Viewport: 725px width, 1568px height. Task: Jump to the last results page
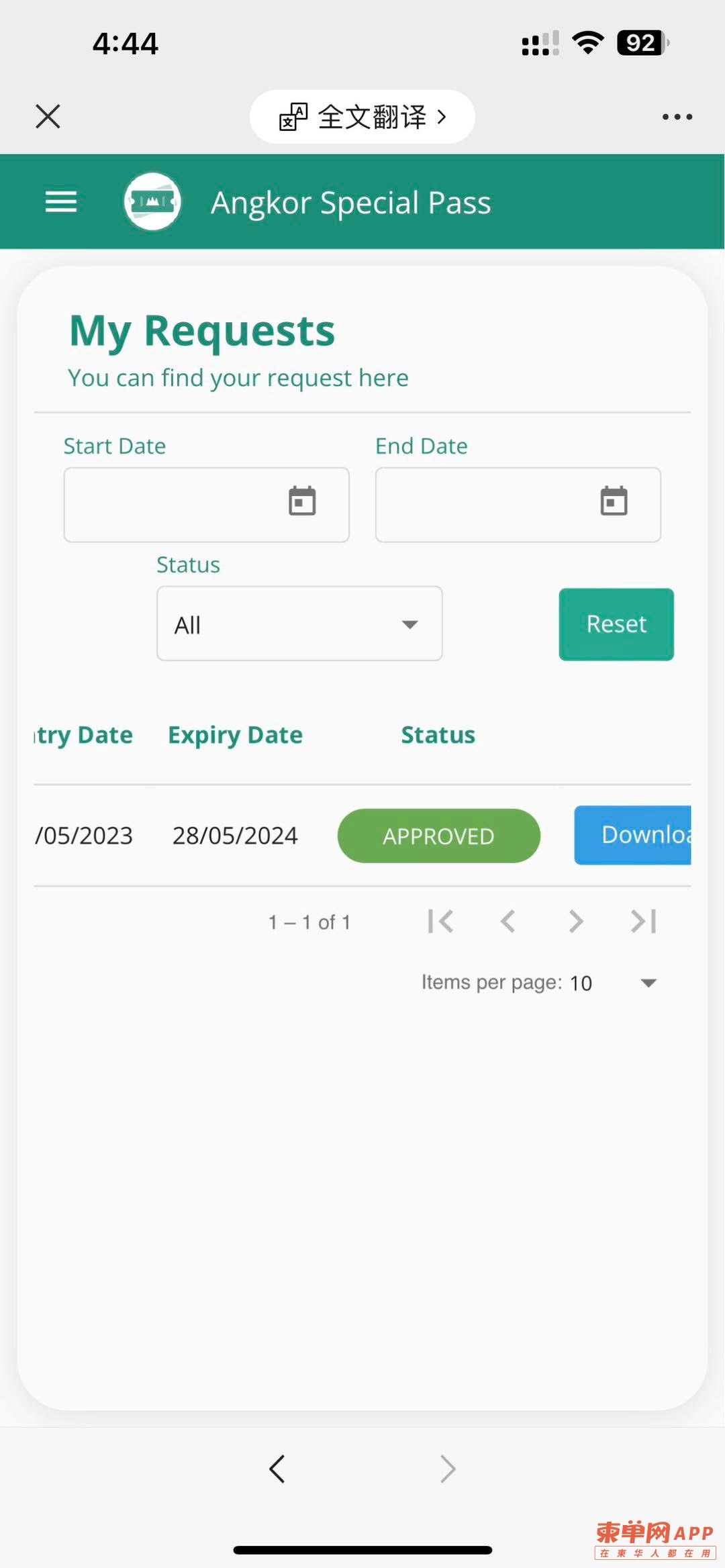(643, 921)
